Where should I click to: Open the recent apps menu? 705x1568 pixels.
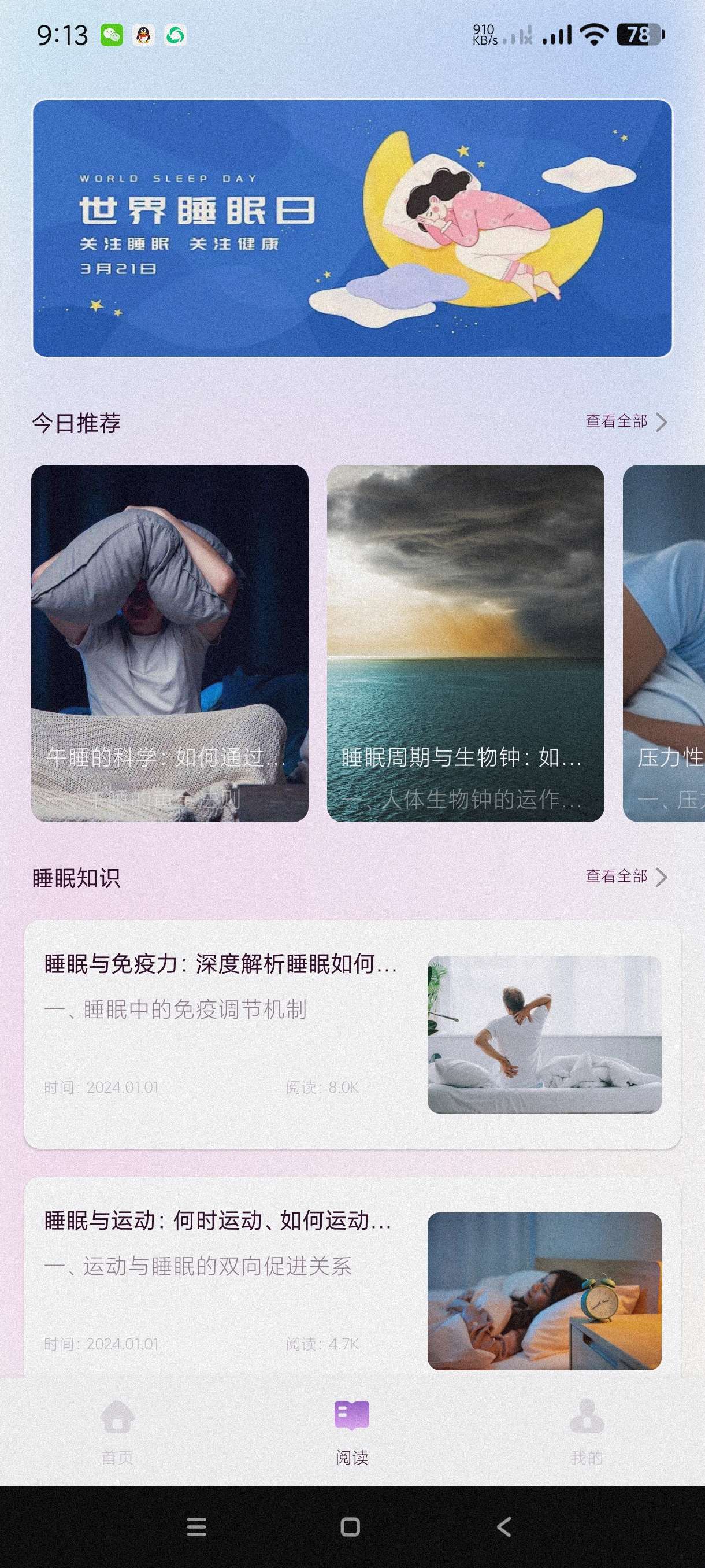196,1526
